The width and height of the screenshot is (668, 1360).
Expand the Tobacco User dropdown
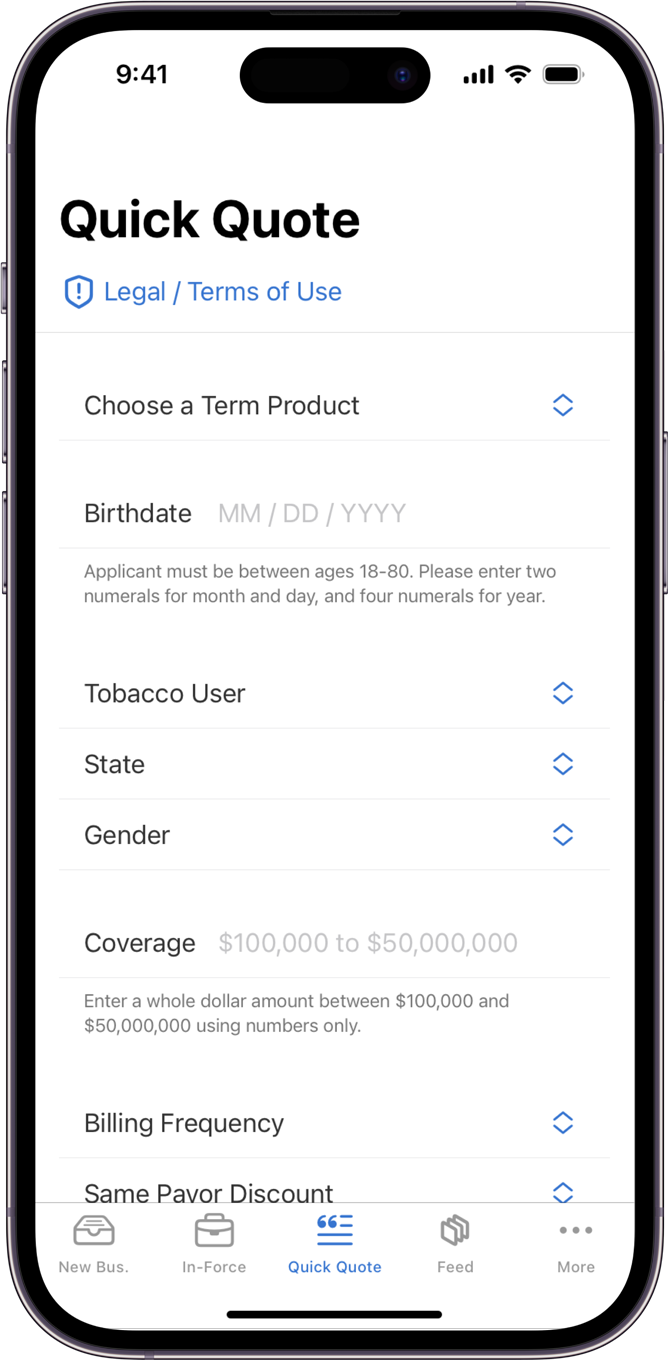coord(334,693)
